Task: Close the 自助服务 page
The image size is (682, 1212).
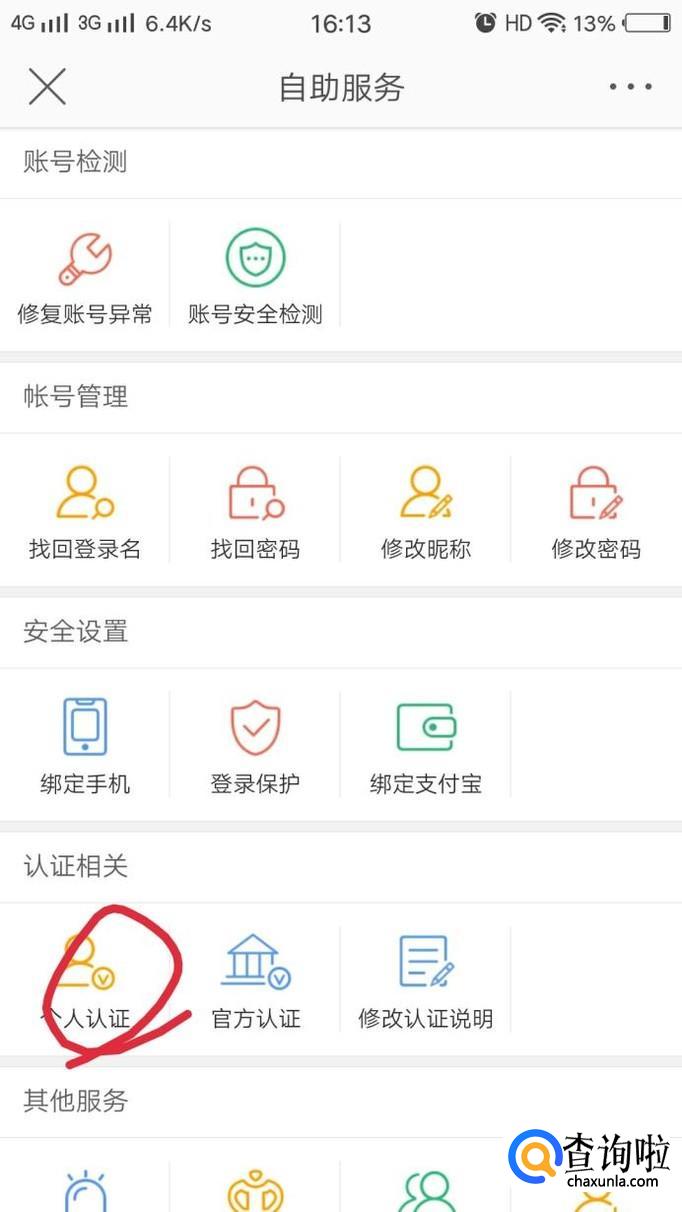Action: click(47, 87)
